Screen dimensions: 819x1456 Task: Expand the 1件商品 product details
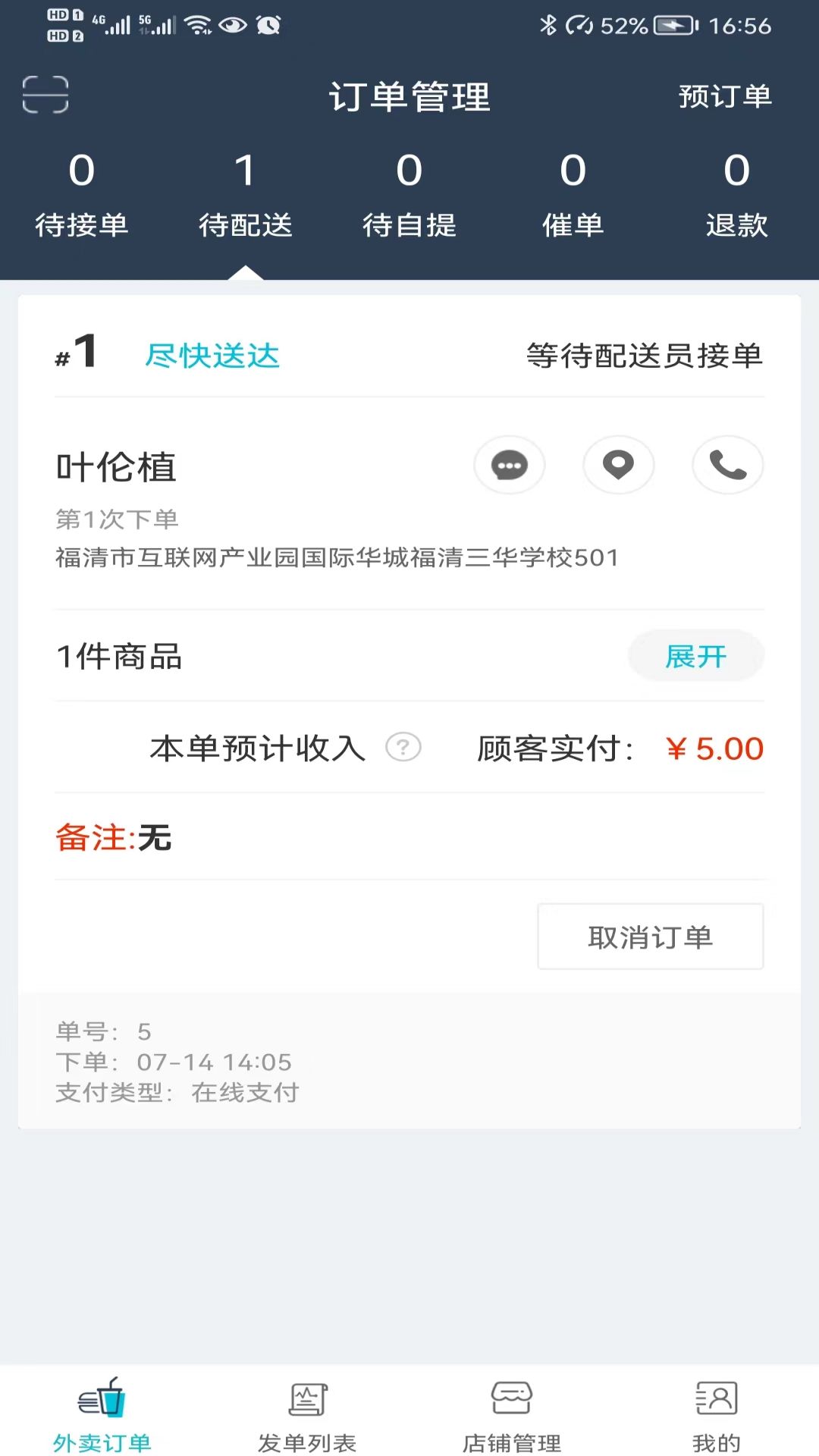point(119,657)
